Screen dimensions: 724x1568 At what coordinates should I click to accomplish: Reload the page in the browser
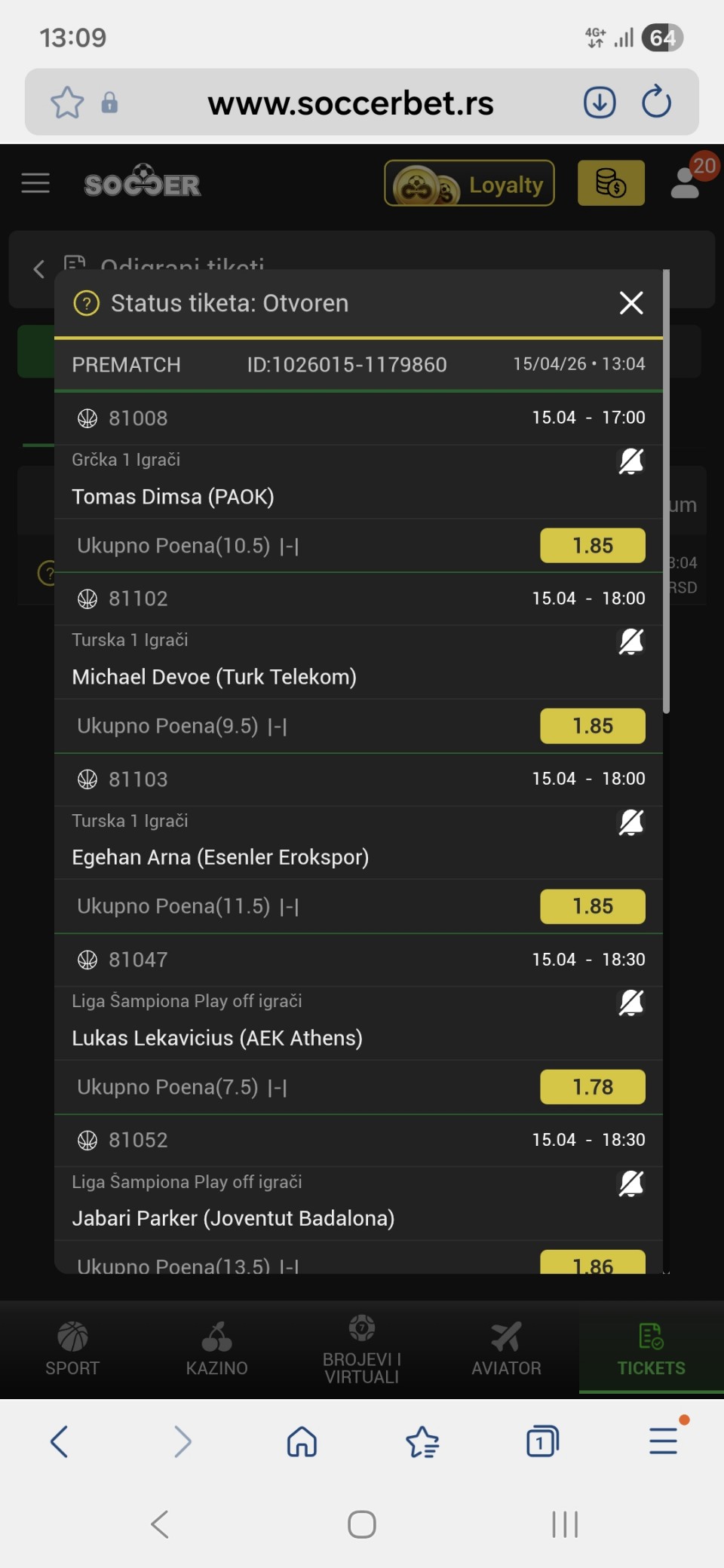656,103
